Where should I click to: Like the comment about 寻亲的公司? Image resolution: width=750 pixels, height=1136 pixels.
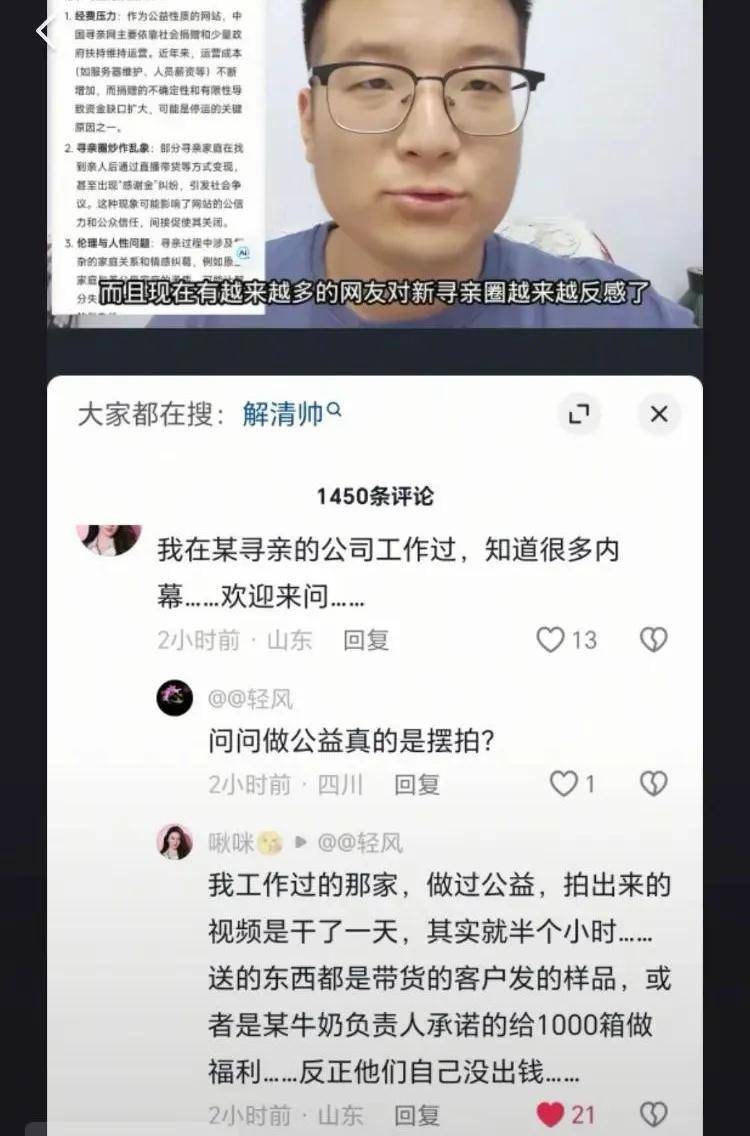(x=551, y=640)
